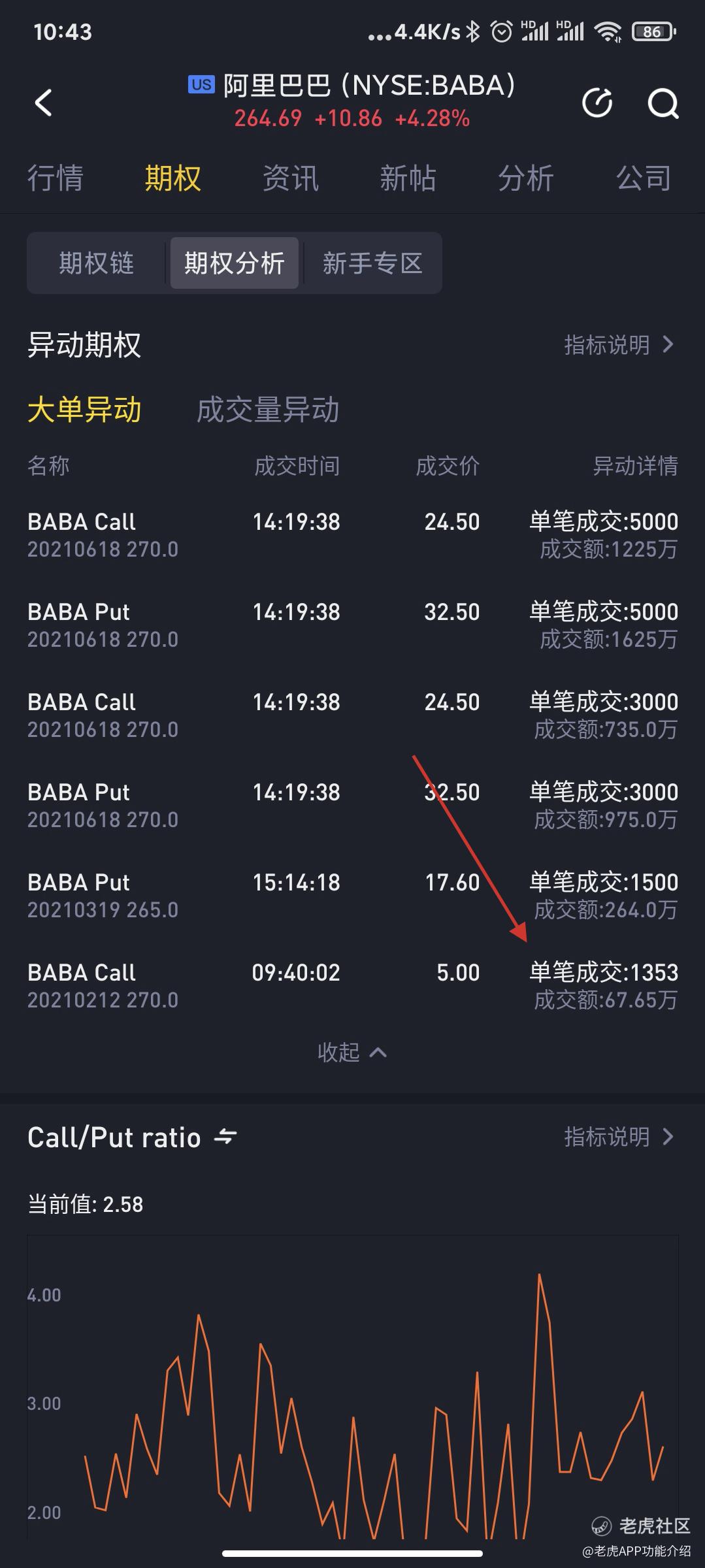Switch to the 公司 tab
The height and width of the screenshot is (1568, 705).
(644, 178)
